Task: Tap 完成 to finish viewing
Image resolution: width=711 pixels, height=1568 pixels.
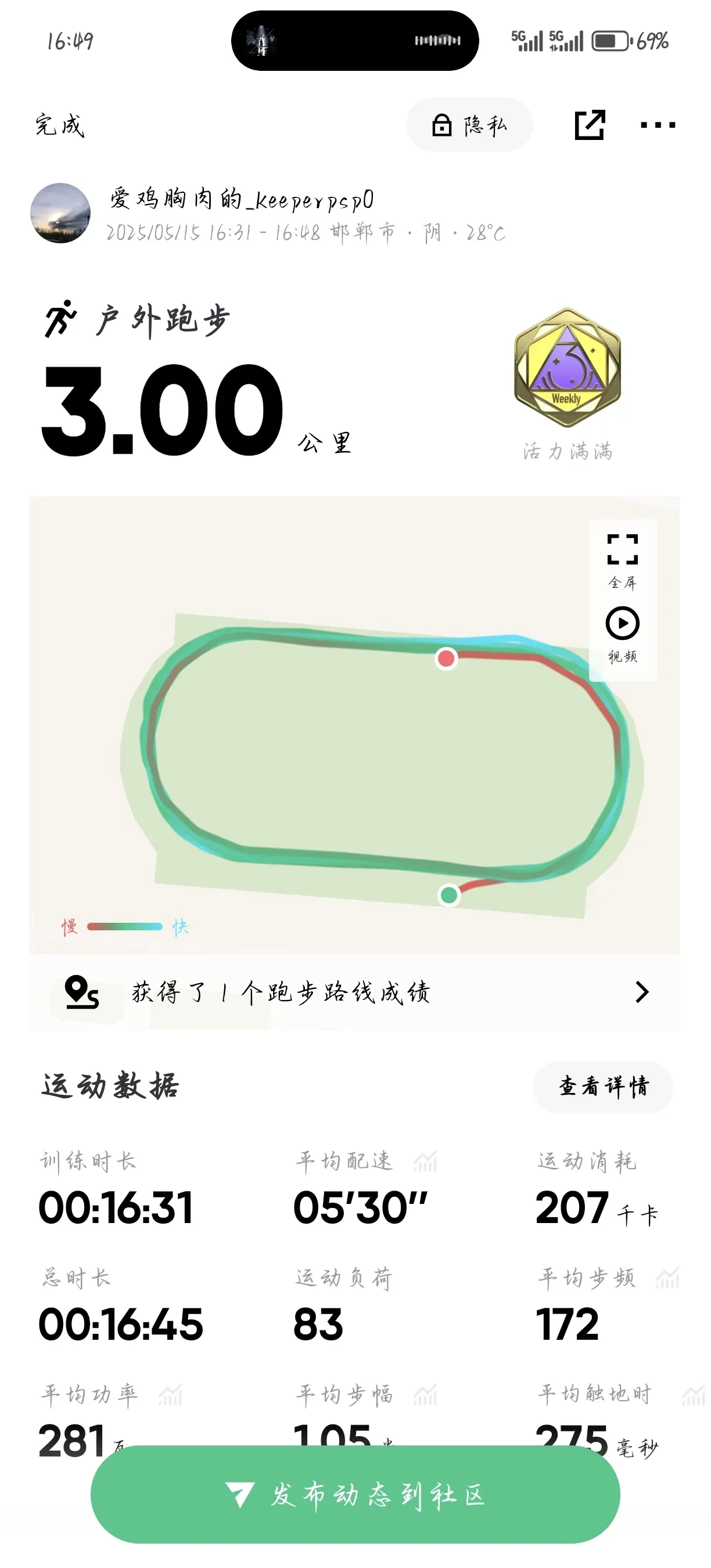Action: pos(60,125)
